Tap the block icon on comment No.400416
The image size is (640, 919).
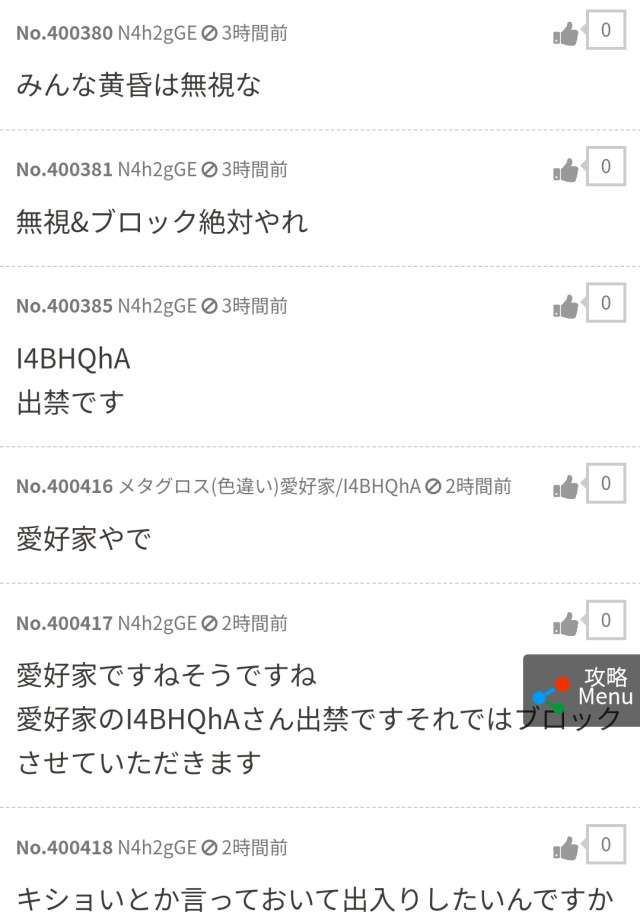(x=433, y=487)
